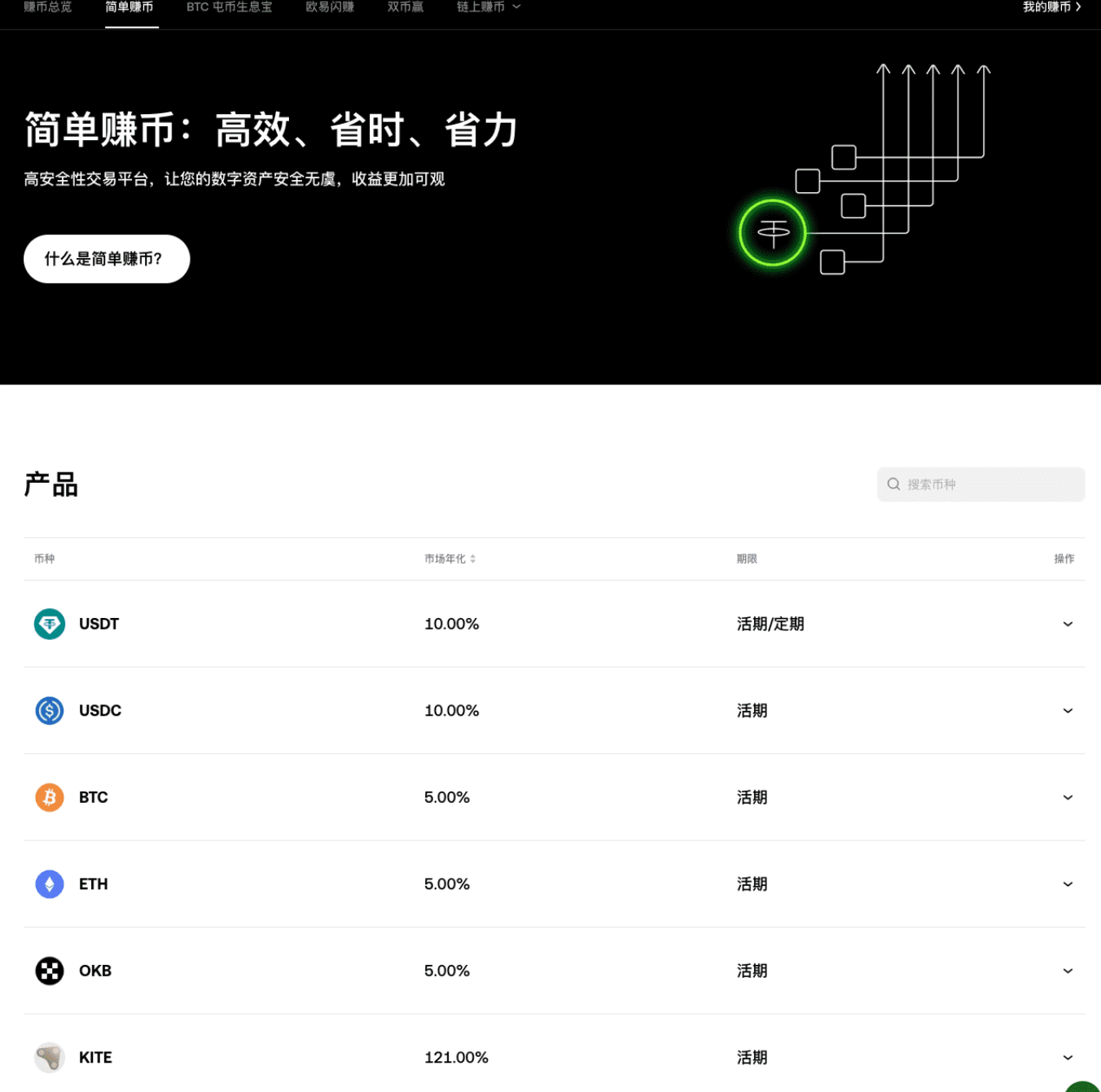The image size is (1101, 1092).
Task: Expand the USDT product row
Action: tap(1067, 624)
